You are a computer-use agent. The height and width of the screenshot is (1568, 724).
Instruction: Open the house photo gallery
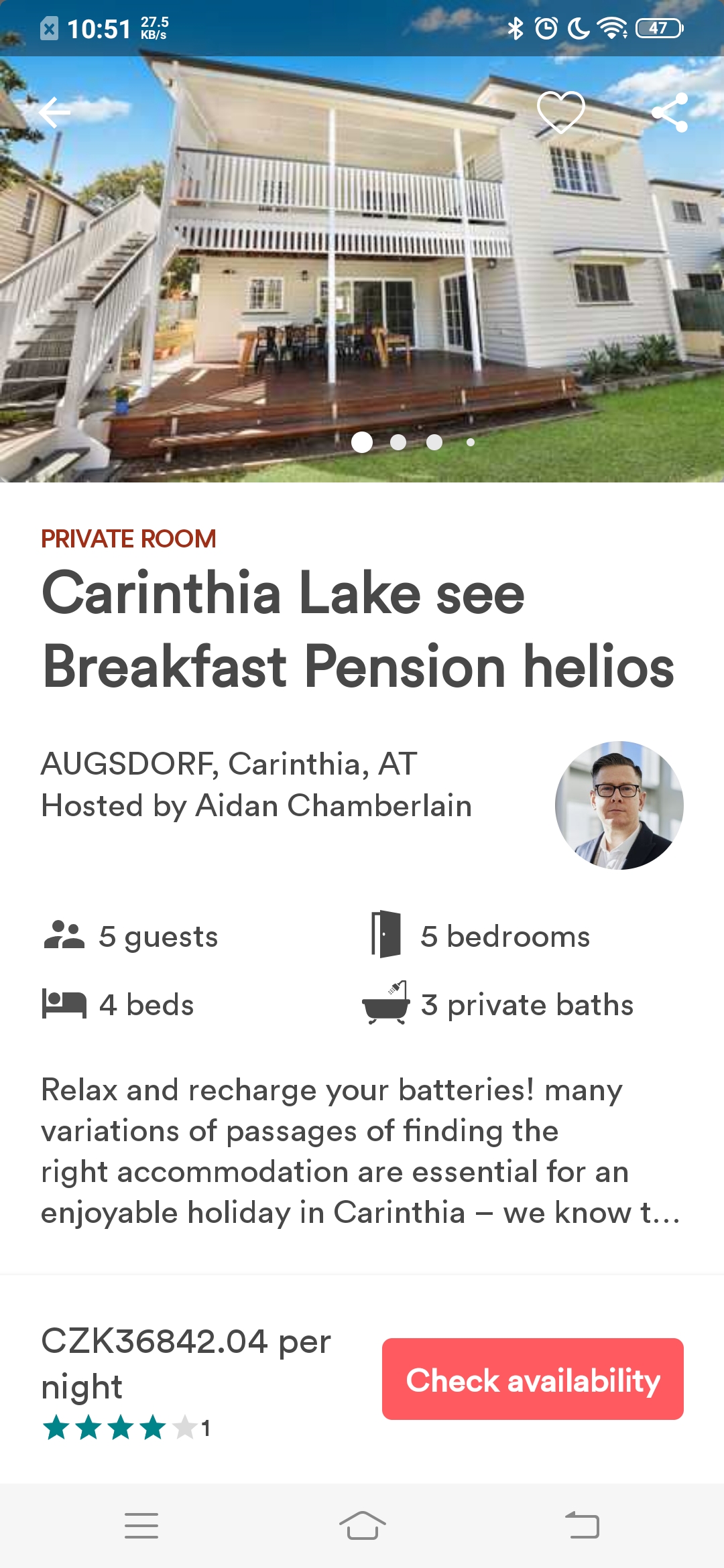[362, 269]
